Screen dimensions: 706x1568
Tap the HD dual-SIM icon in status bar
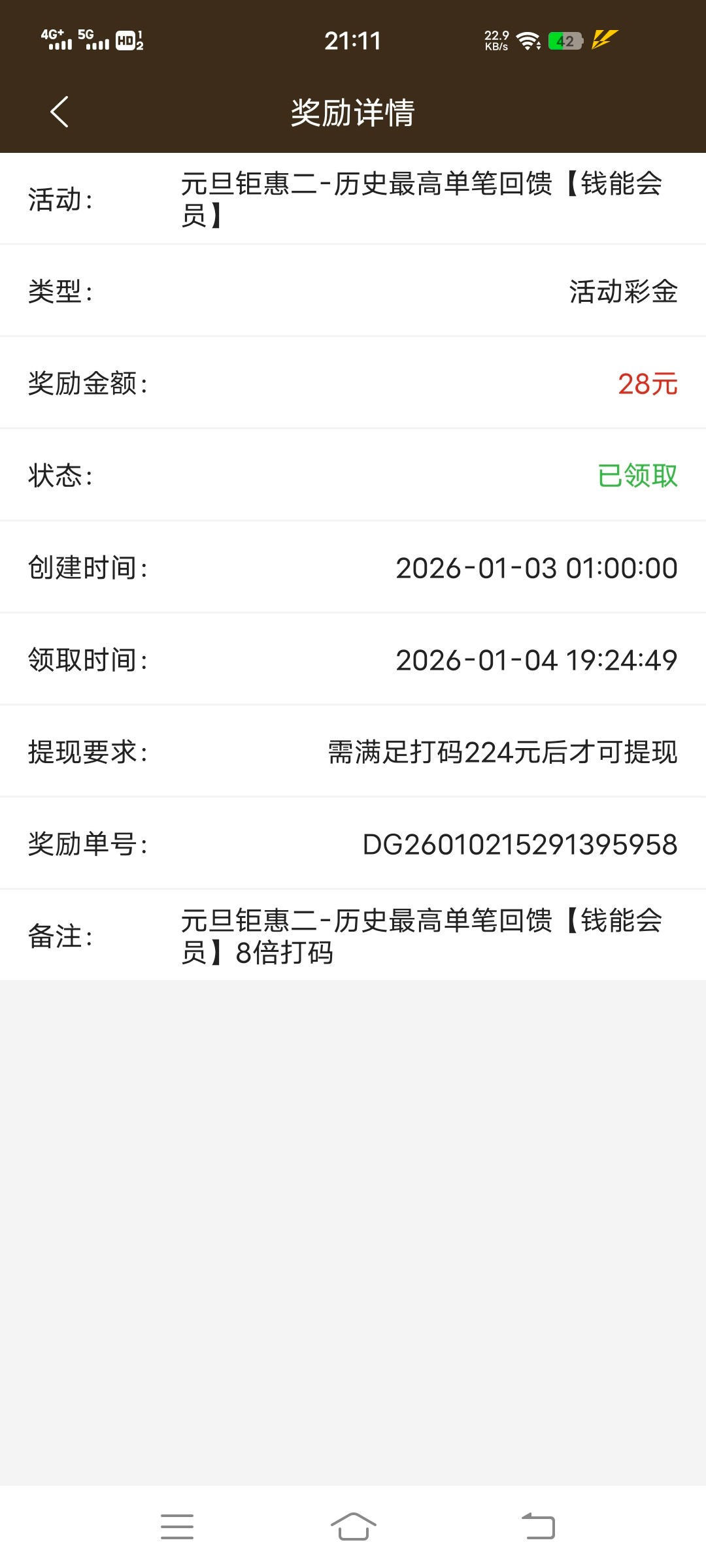coord(129,41)
